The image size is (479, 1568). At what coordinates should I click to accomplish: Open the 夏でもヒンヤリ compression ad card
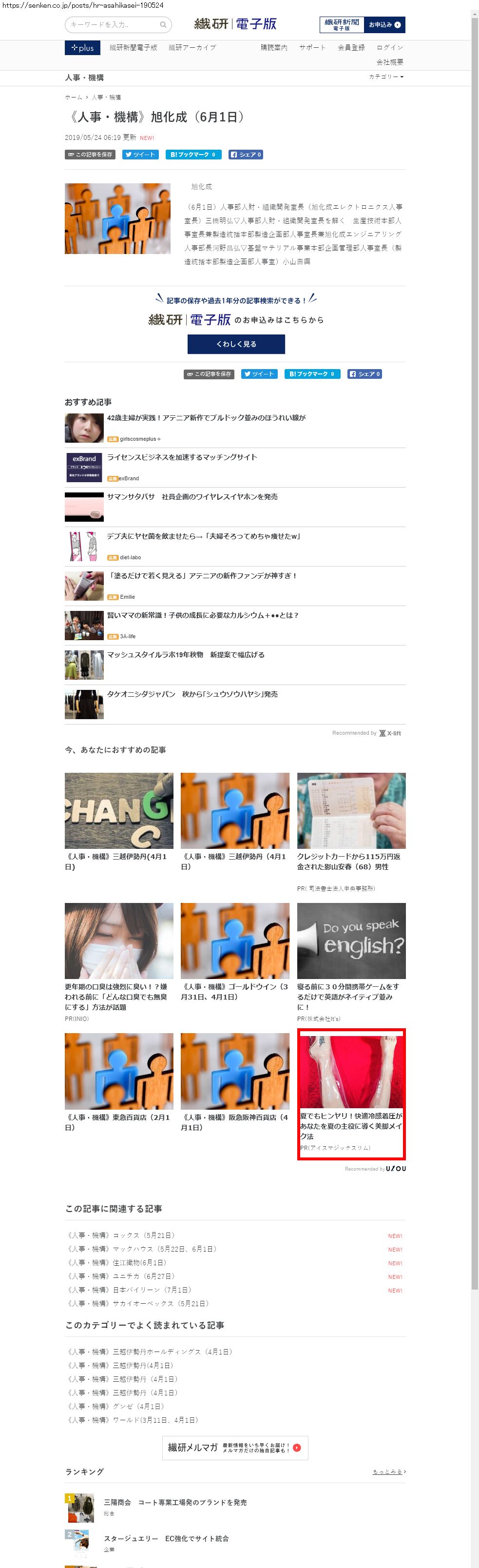[x=351, y=1093]
